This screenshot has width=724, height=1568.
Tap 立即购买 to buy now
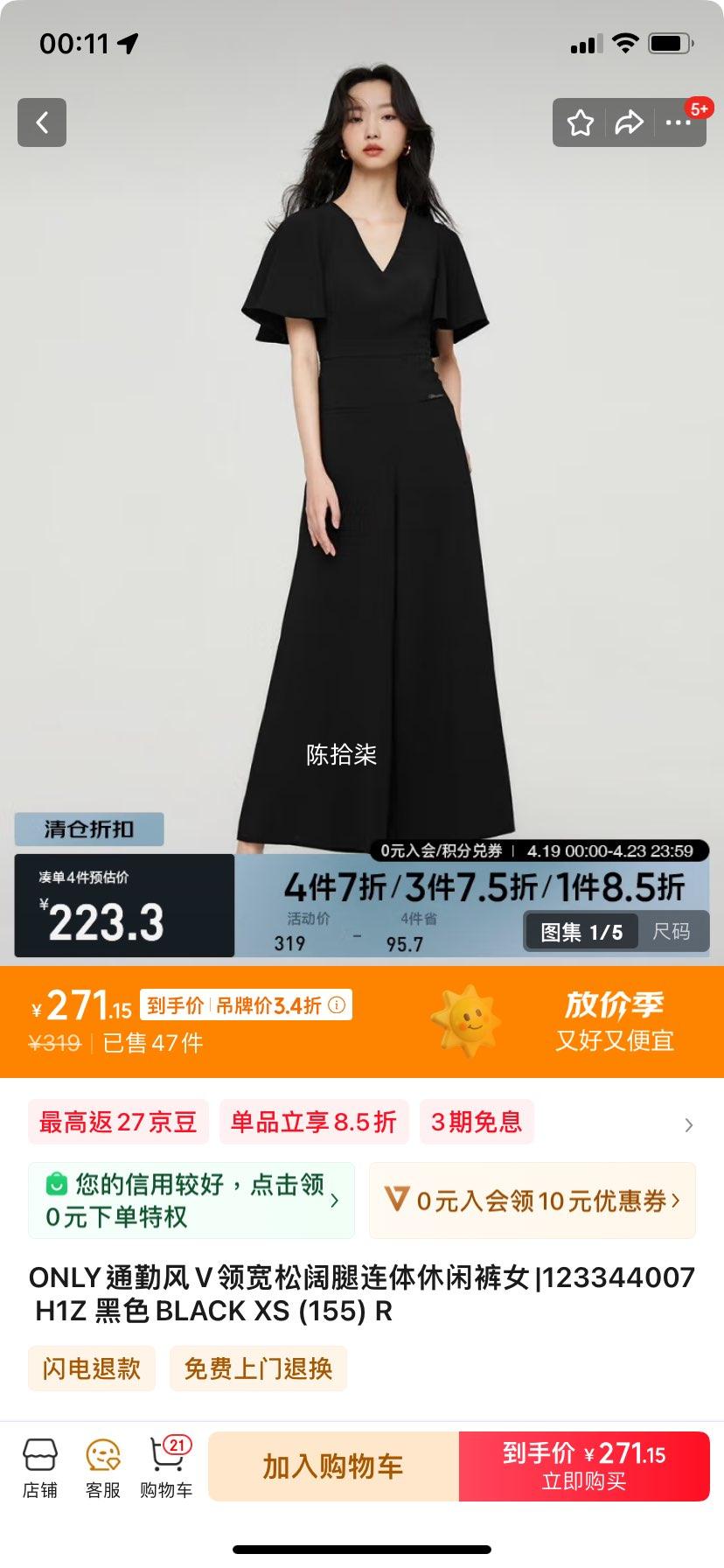tap(584, 1466)
